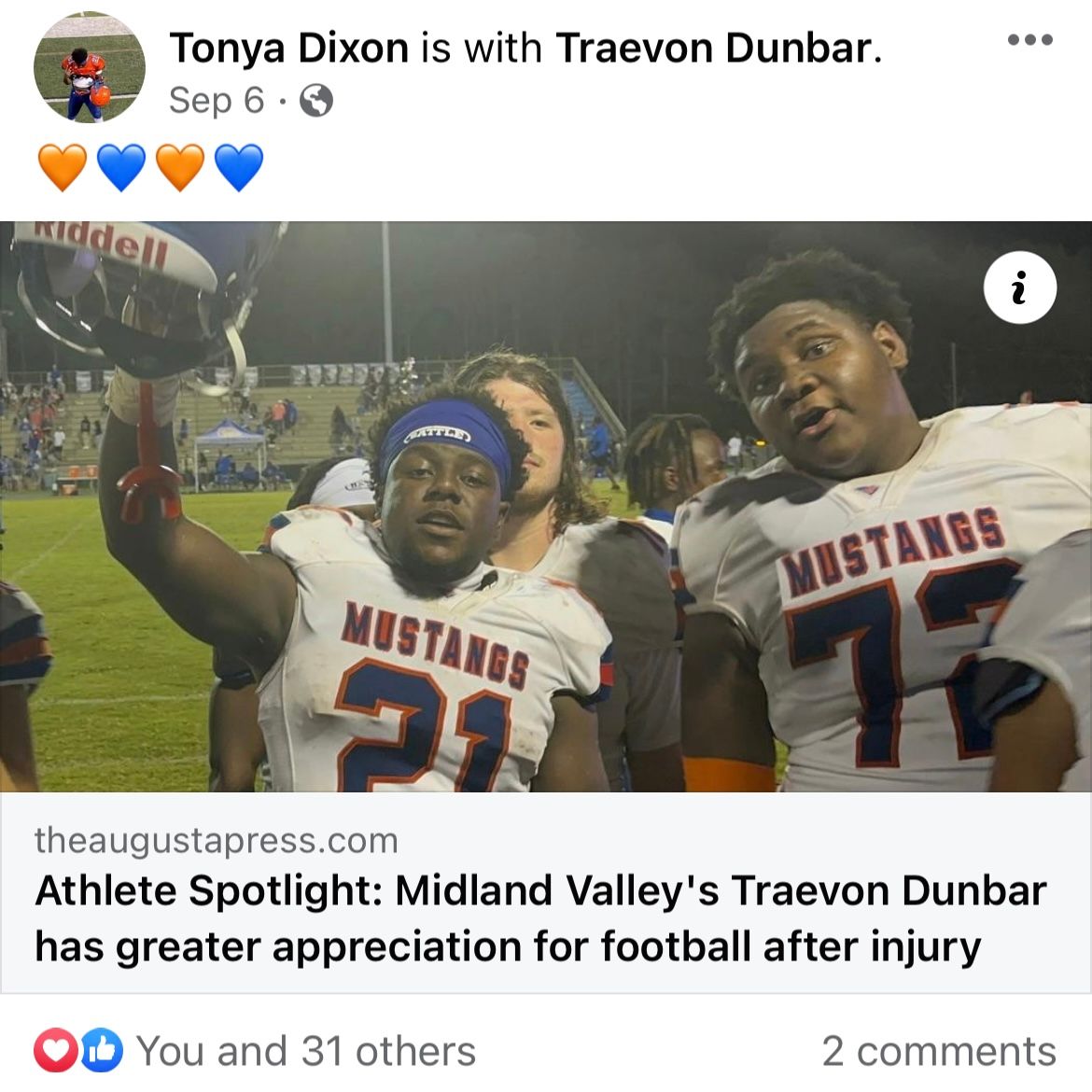View Tonya Dixon's profile picture
The height and width of the screenshot is (1092, 1092).
(x=90, y=67)
